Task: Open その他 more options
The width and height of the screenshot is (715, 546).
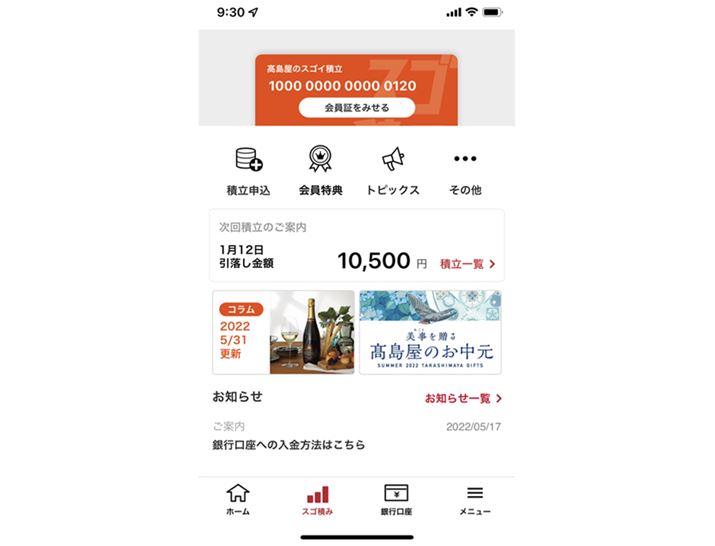Action: 465,170
